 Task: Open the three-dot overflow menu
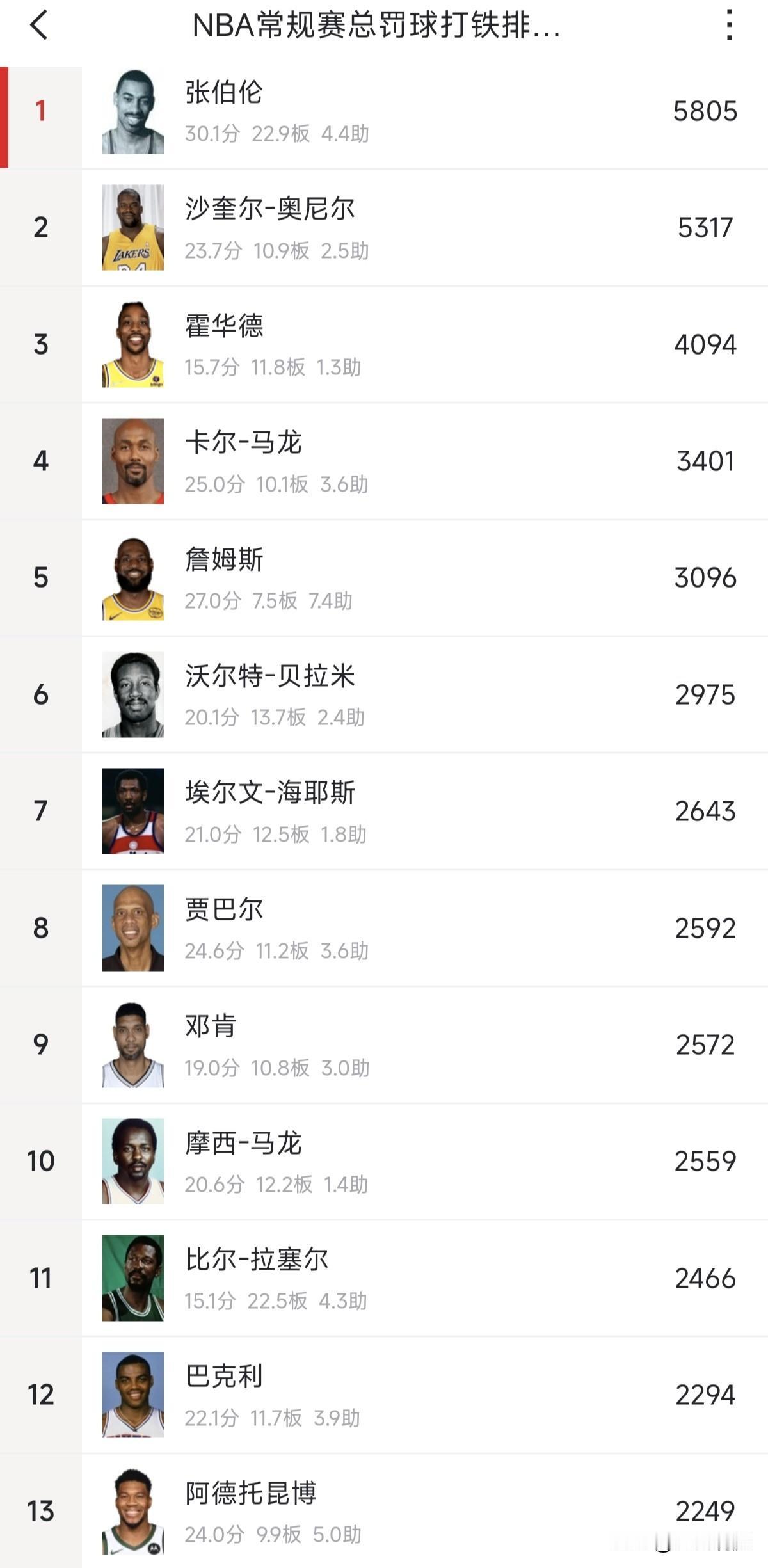730,26
